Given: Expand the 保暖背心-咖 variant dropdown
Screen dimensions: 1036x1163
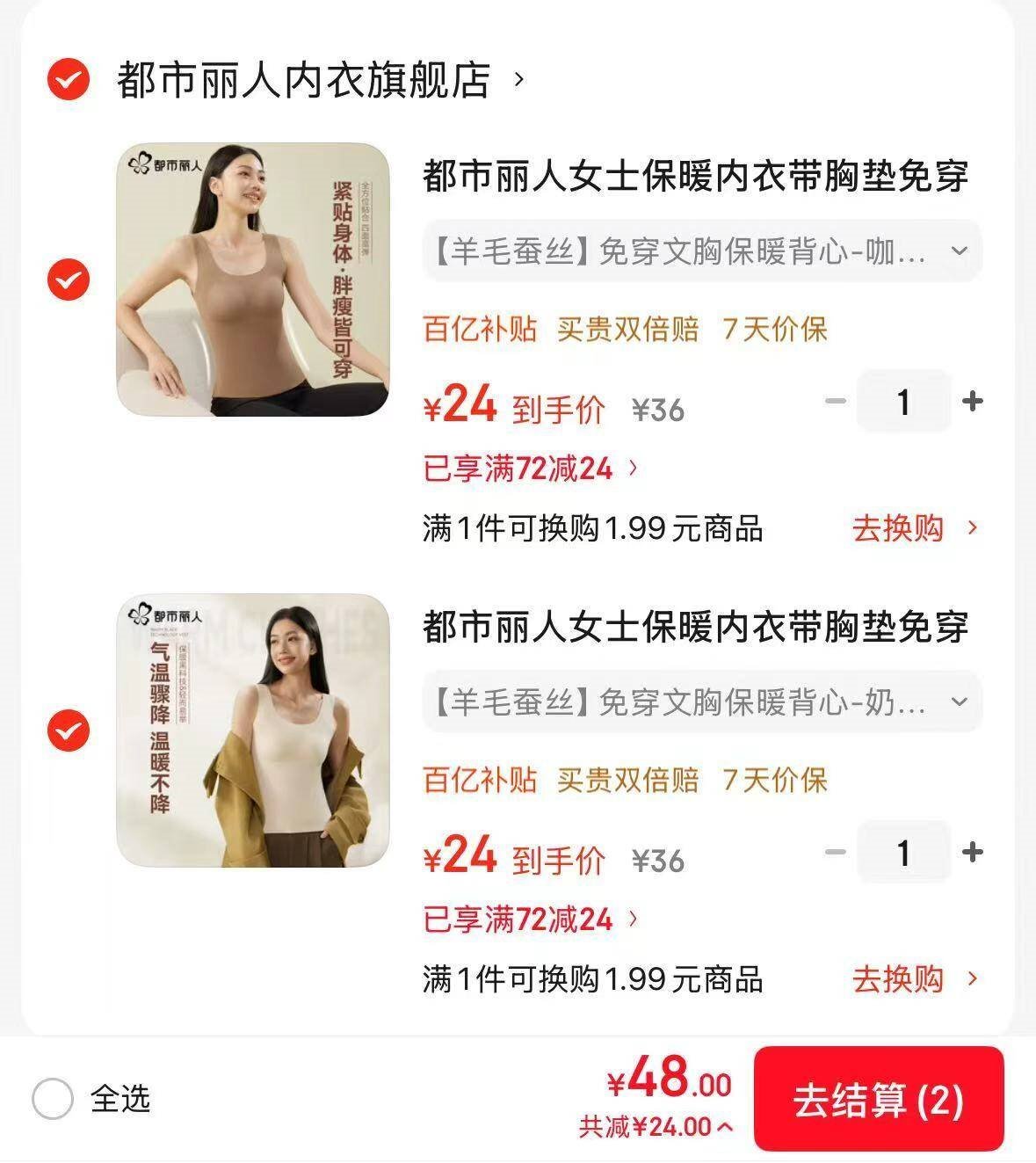Looking at the screenshot, I should click(701, 252).
